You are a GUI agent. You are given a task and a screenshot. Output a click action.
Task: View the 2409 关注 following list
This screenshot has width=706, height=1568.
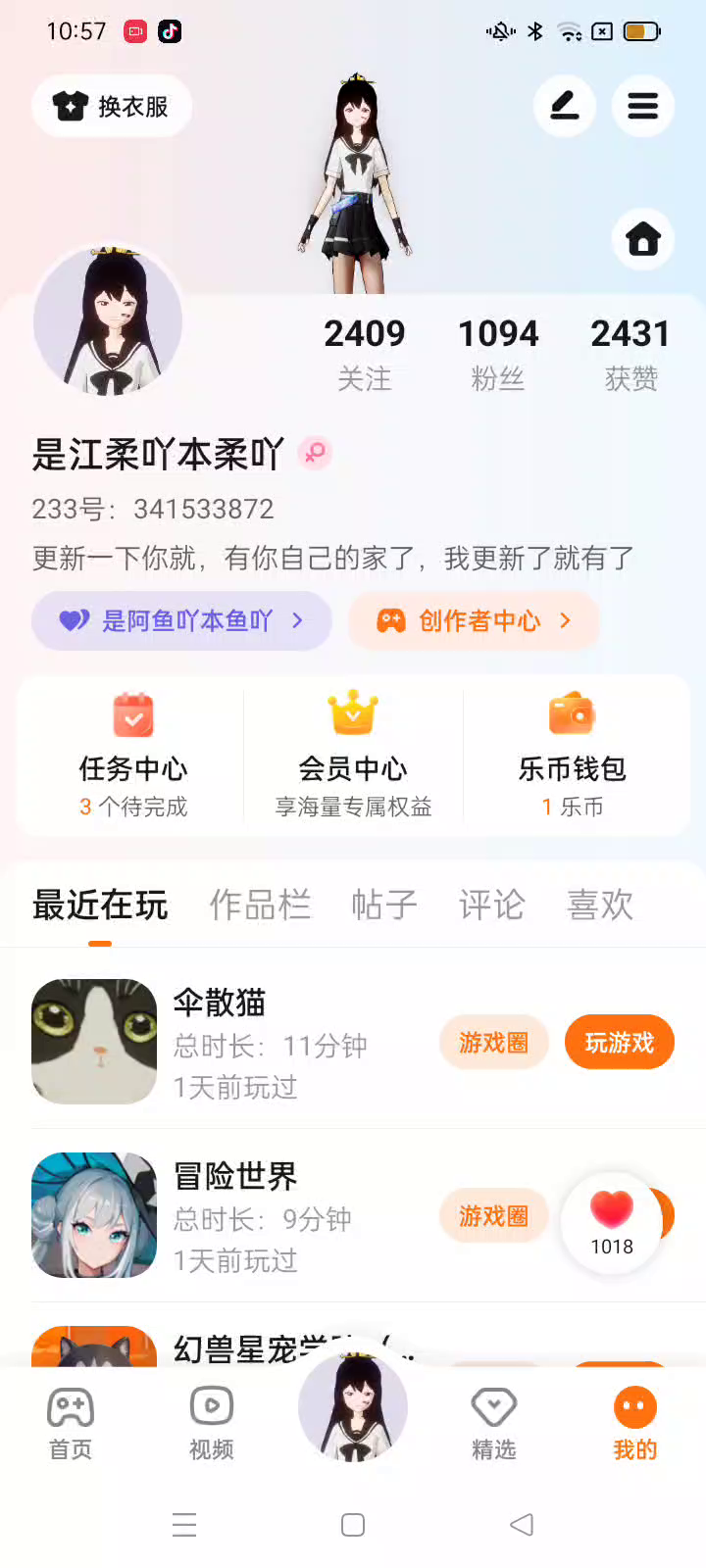(x=365, y=354)
